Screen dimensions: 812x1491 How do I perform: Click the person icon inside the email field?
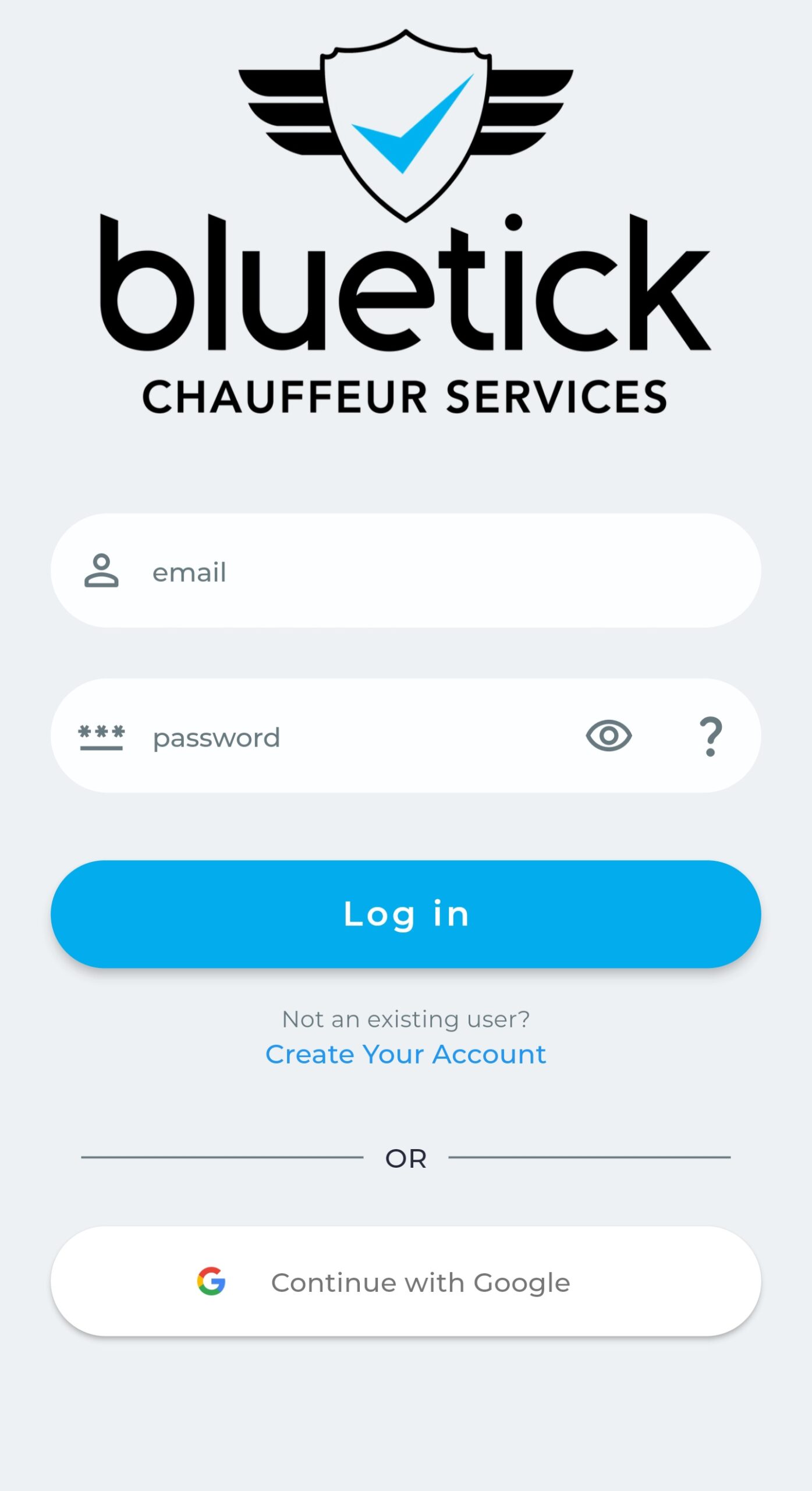pyautogui.click(x=102, y=572)
